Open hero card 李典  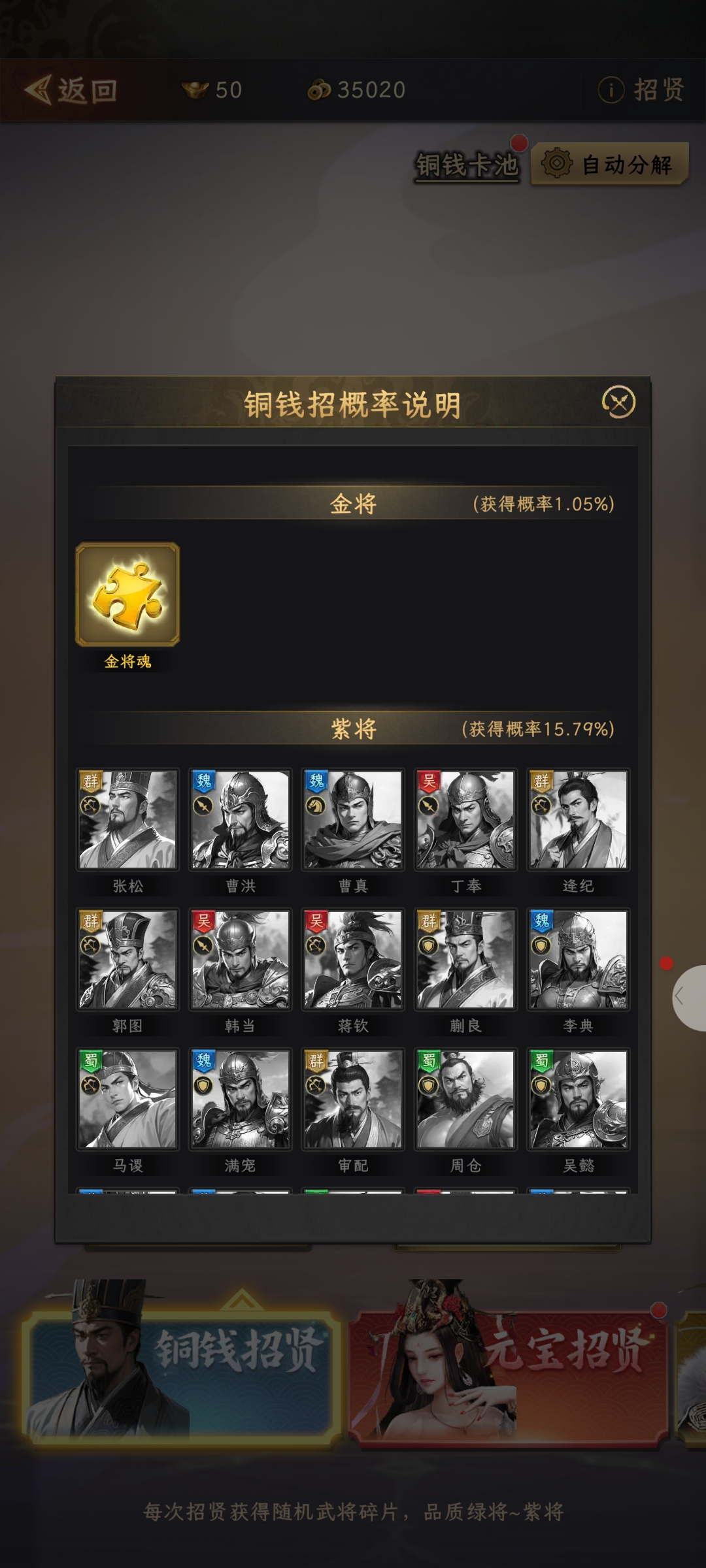click(578, 960)
